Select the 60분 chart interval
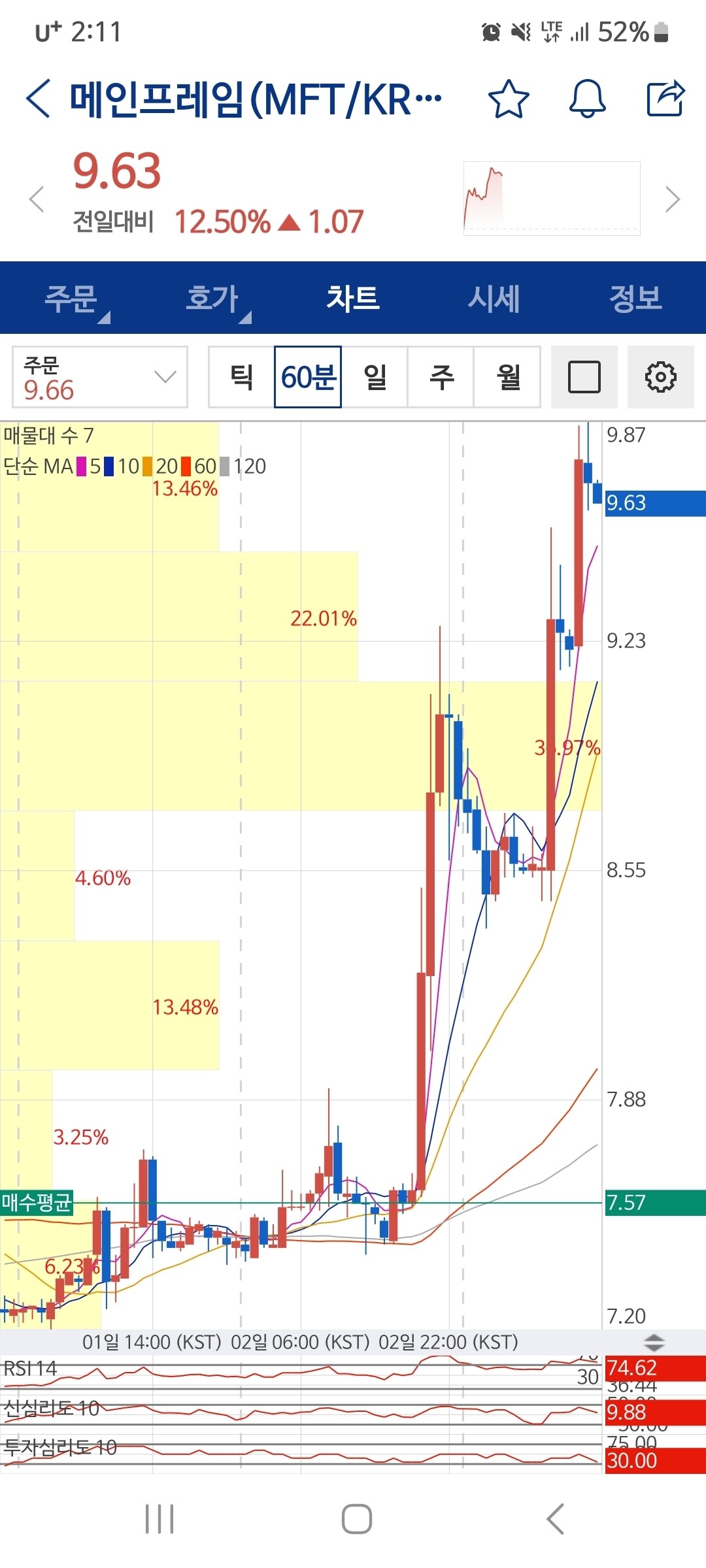The image size is (706, 1568). 308,377
